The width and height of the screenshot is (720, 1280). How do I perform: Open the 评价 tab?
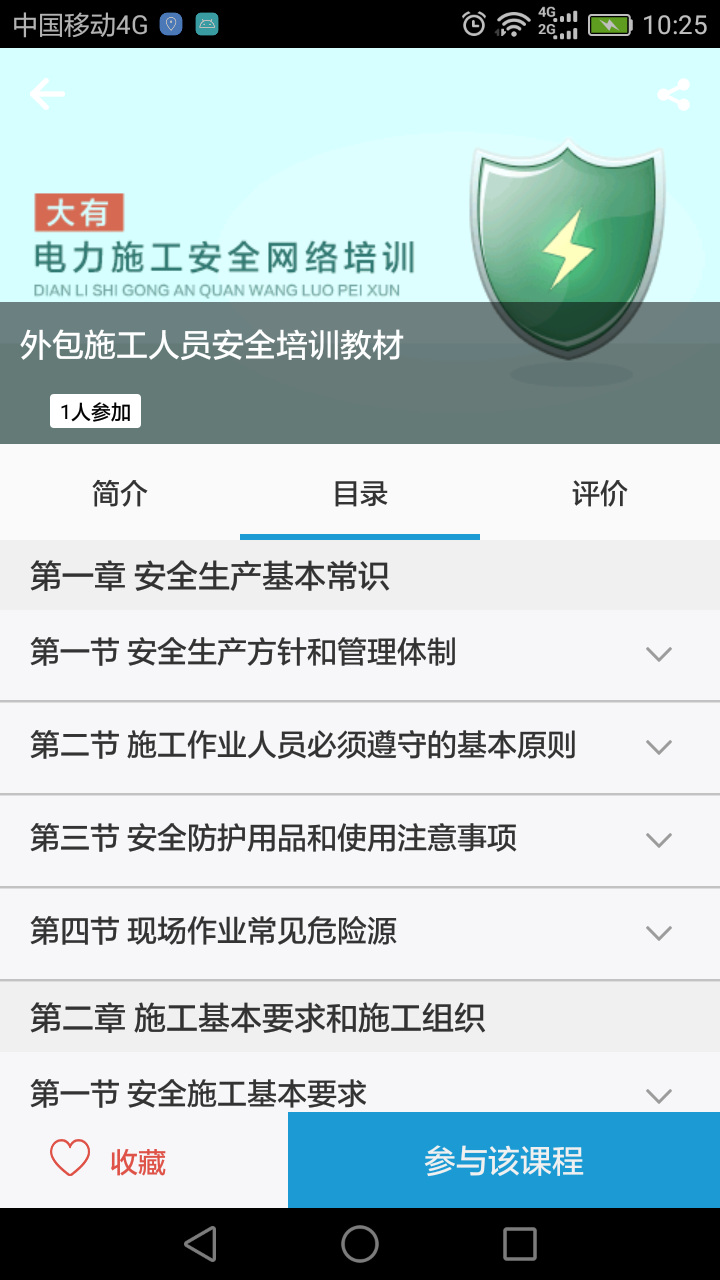point(600,493)
